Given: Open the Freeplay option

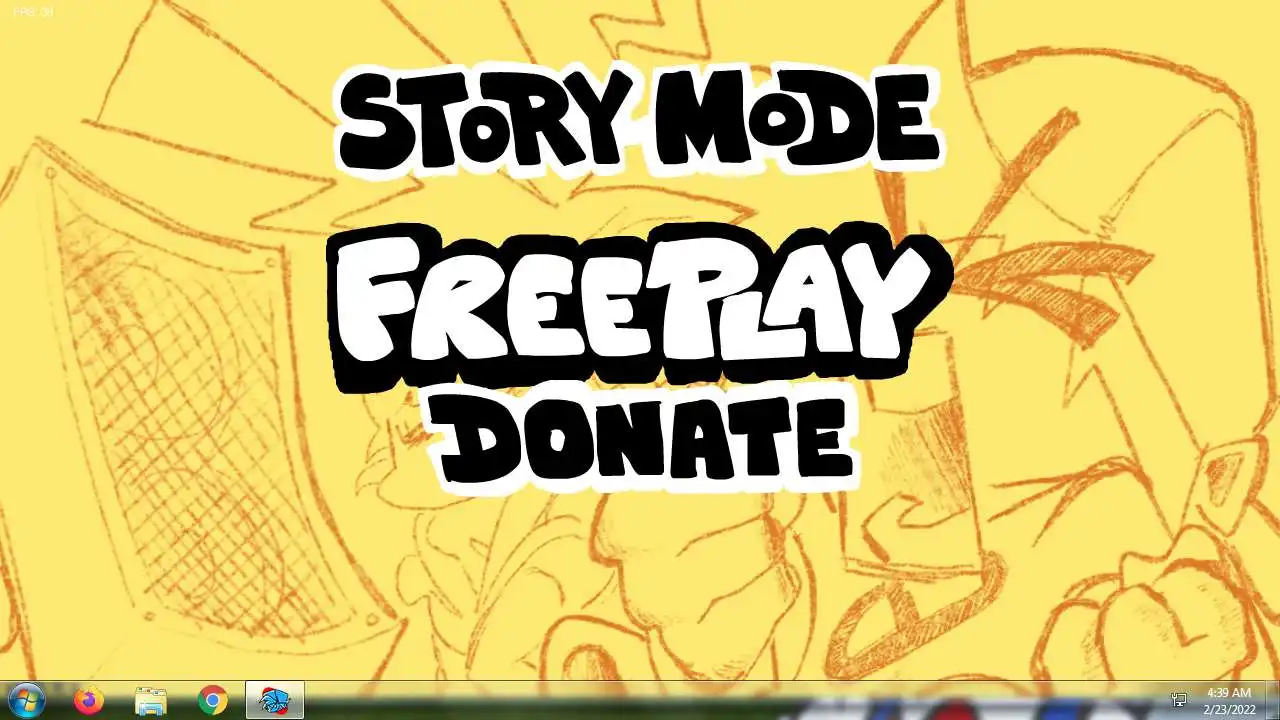Looking at the screenshot, I should click(x=638, y=300).
